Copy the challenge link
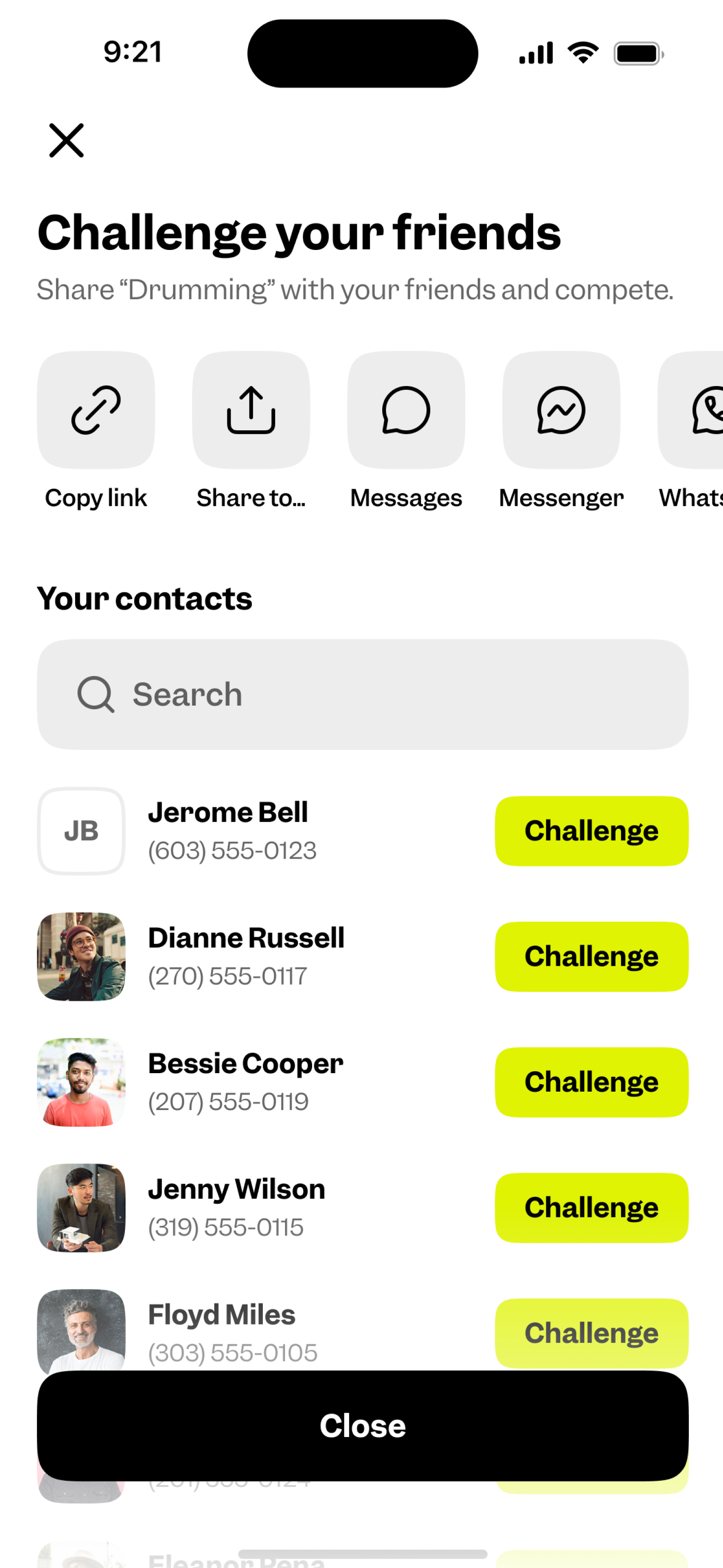This screenshot has height=1568, width=723. (95, 410)
